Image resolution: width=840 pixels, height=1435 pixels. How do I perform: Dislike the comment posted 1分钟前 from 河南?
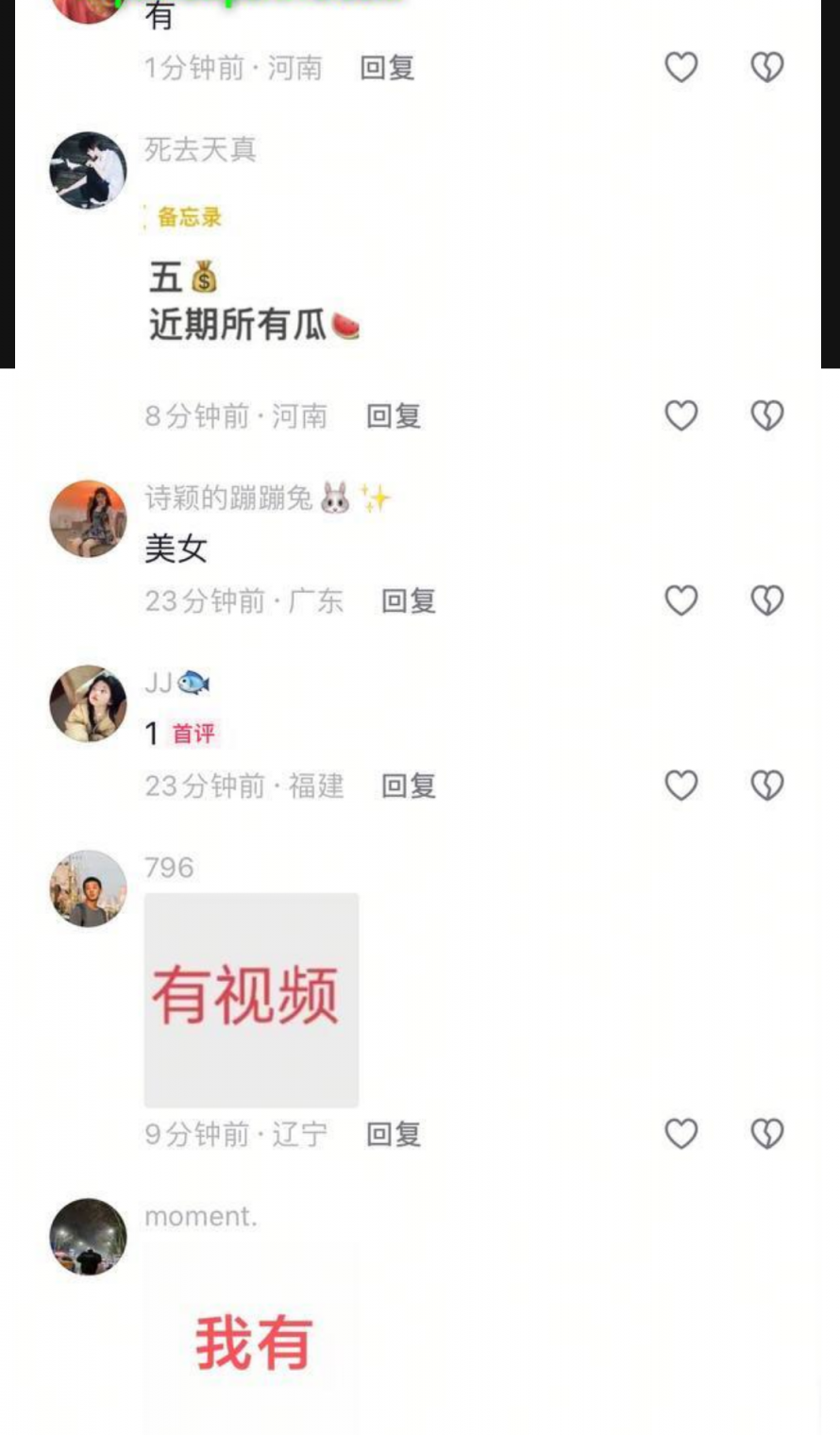(x=766, y=67)
